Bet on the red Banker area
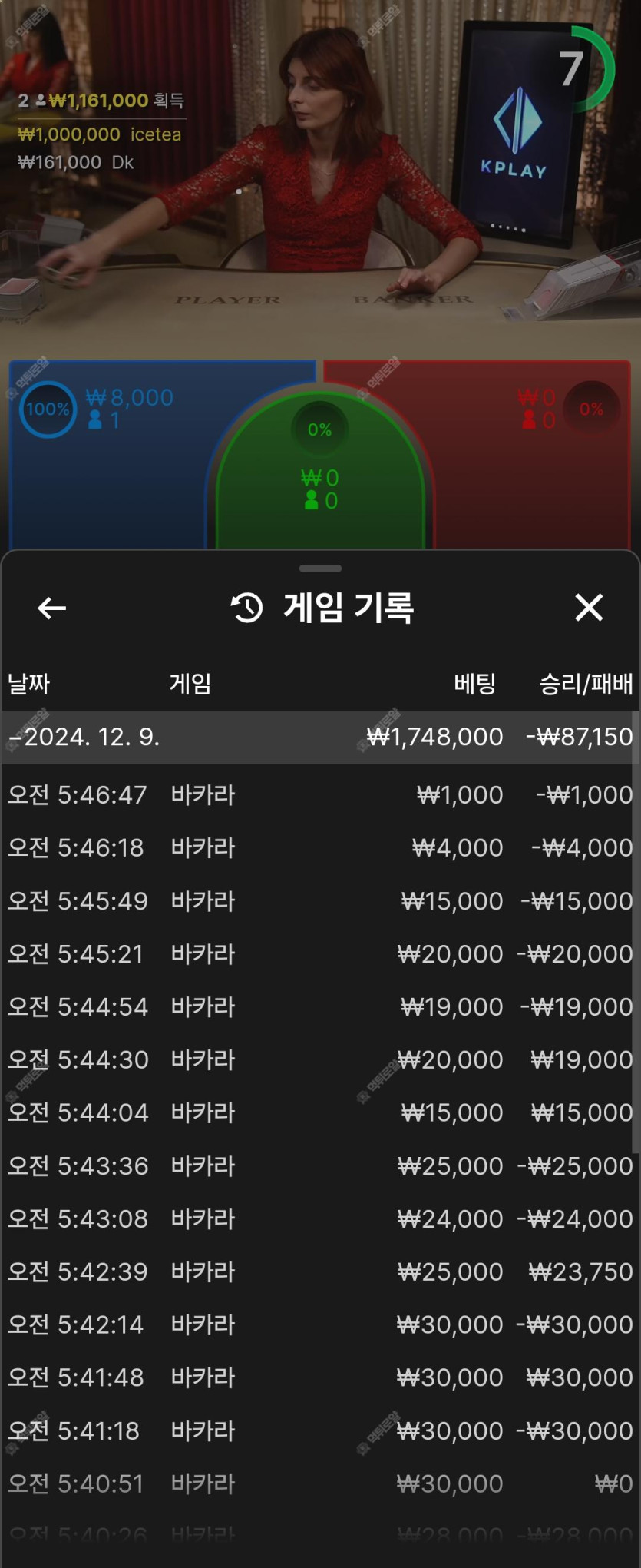The width and height of the screenshot is (641, 1568). pos(530,476)
